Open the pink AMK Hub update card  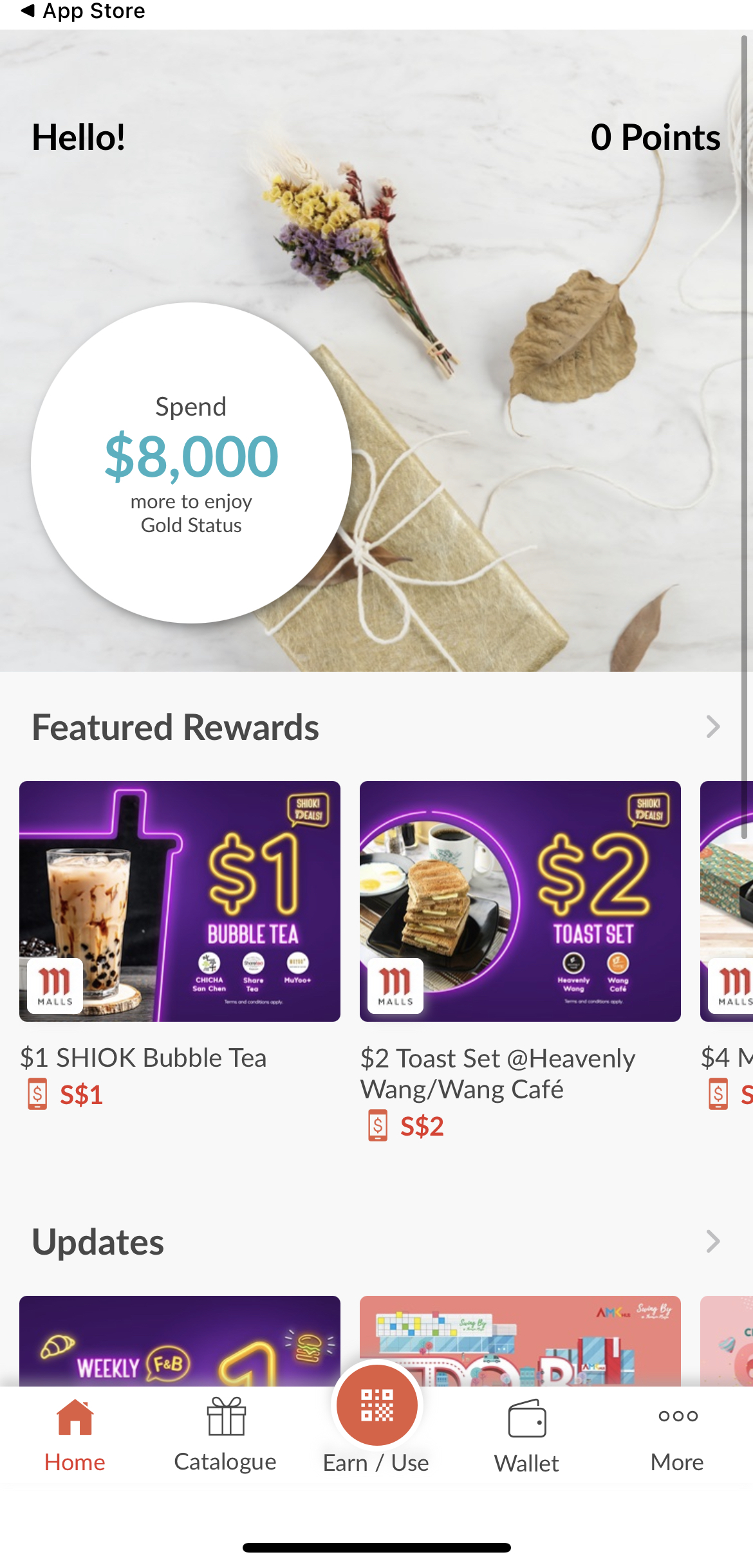click(520, 1341)
